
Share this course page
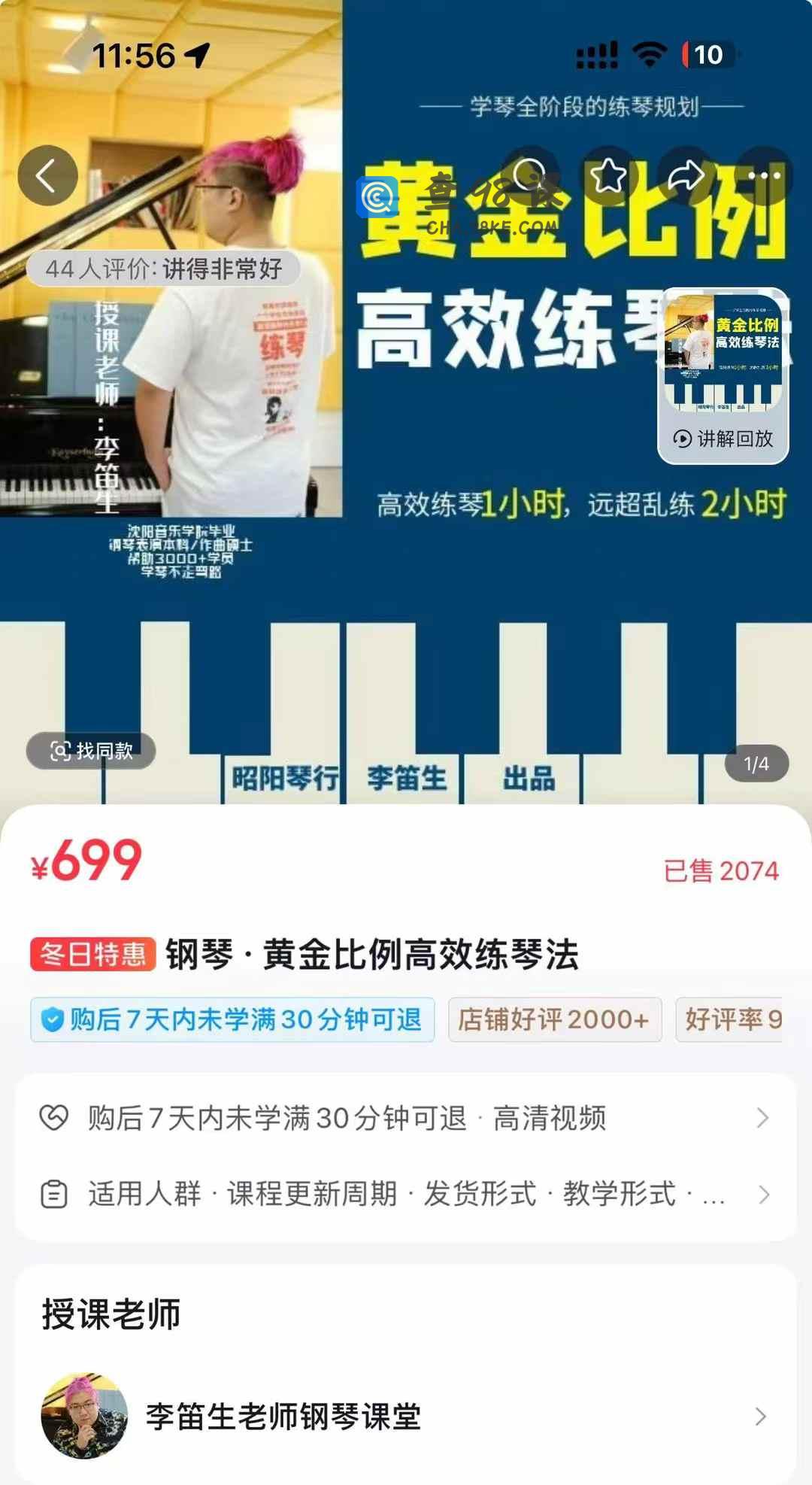(x=686, y=176)
